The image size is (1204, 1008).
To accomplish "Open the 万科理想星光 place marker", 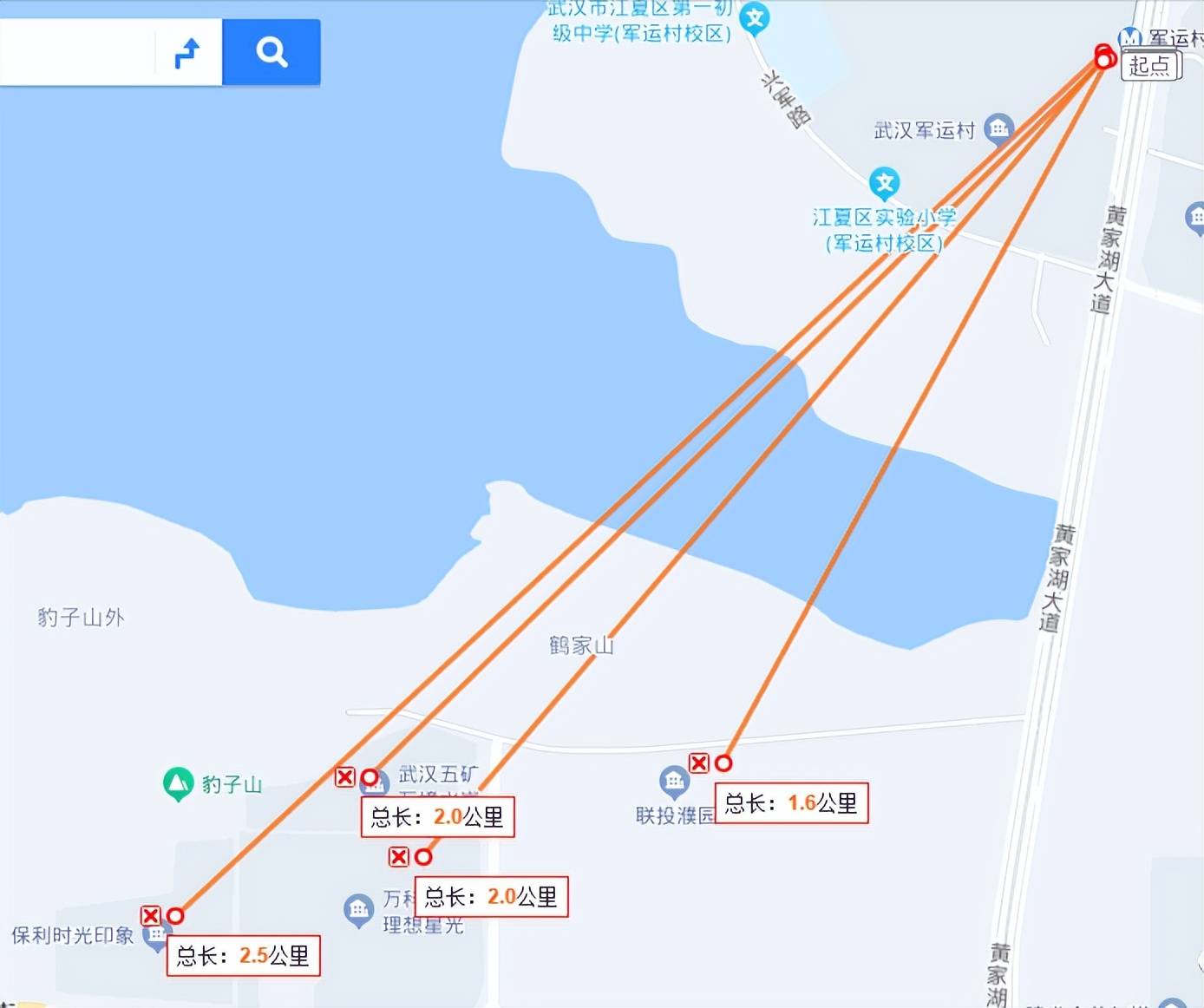I will [358, 909].
